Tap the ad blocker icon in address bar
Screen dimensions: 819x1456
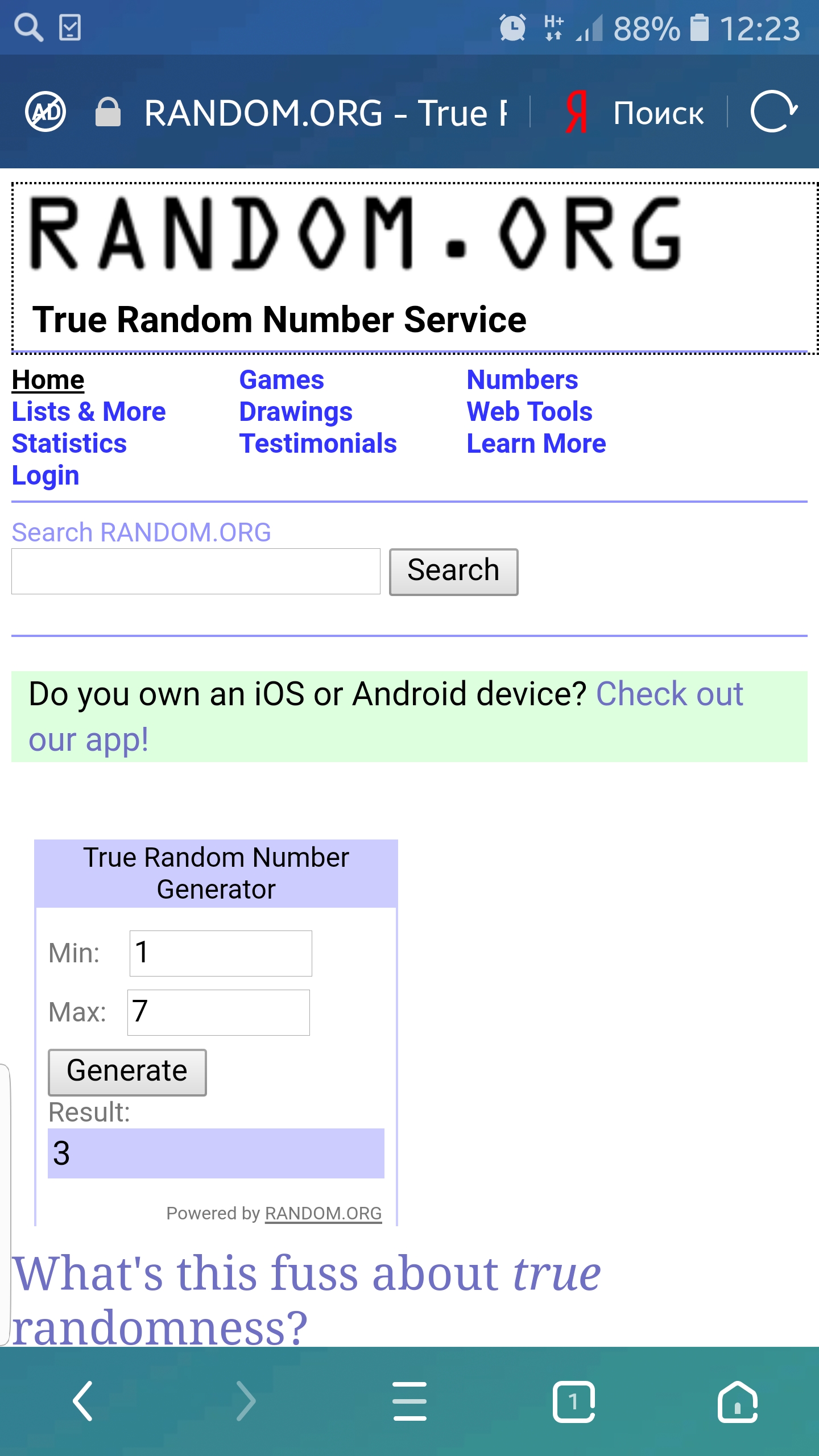[x=45, y=111]
